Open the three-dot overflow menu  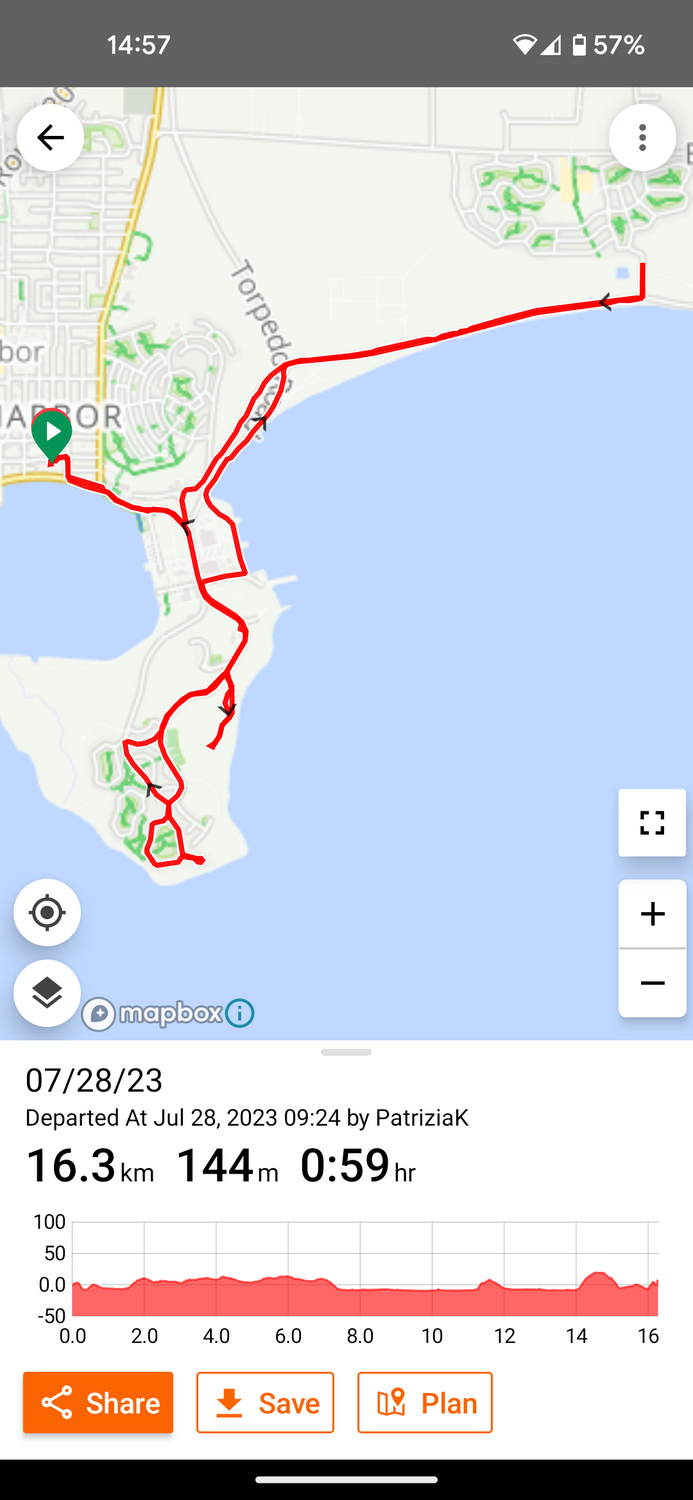pos(642,137)
